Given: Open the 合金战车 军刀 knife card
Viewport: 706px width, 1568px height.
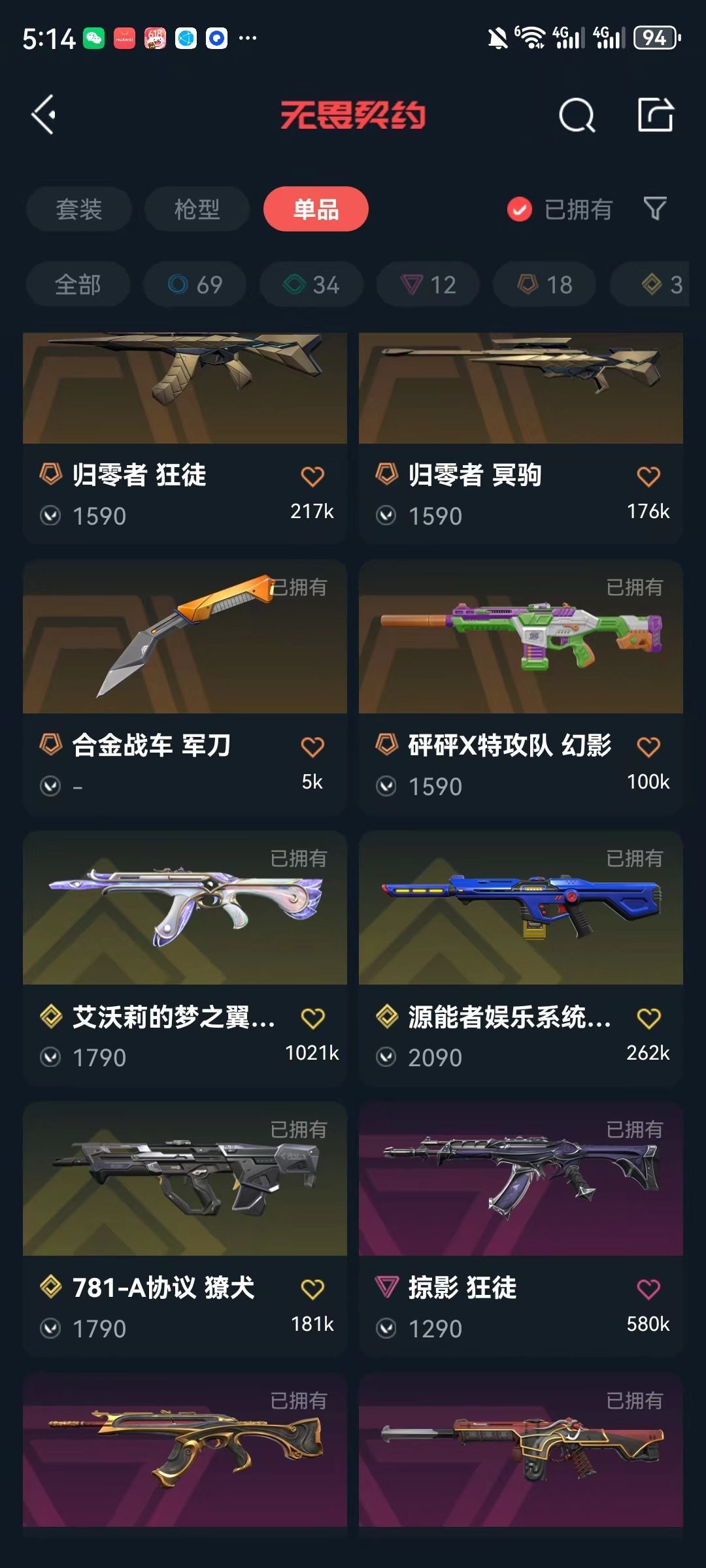Looking at the screenshot, I should [185, 687].
